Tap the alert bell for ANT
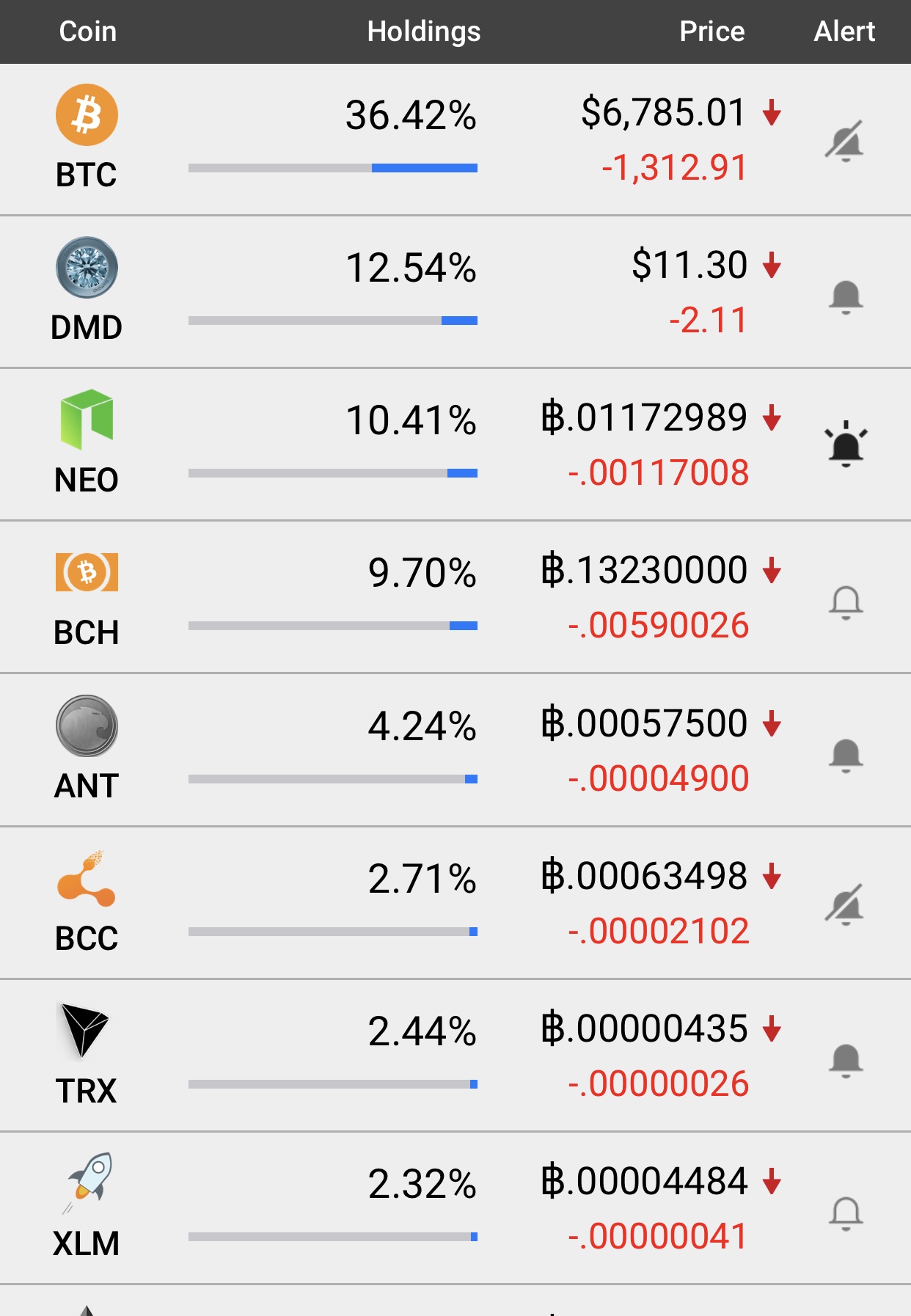Screen dimensions: 911x1316 pos(845,755)
